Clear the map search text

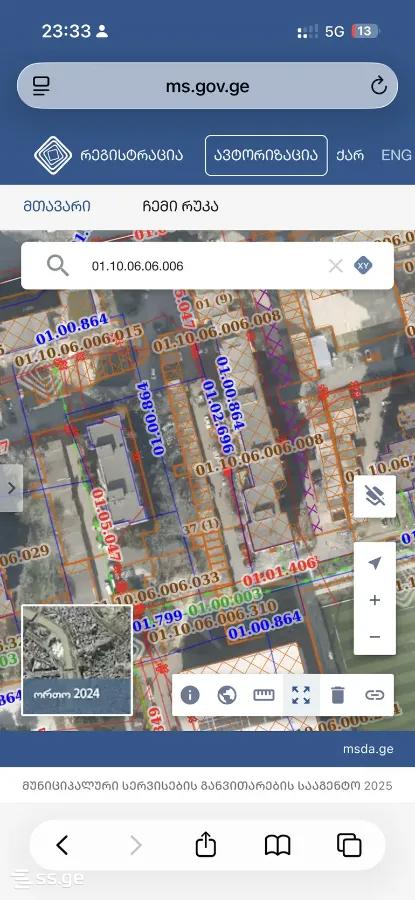click(335, 266)
